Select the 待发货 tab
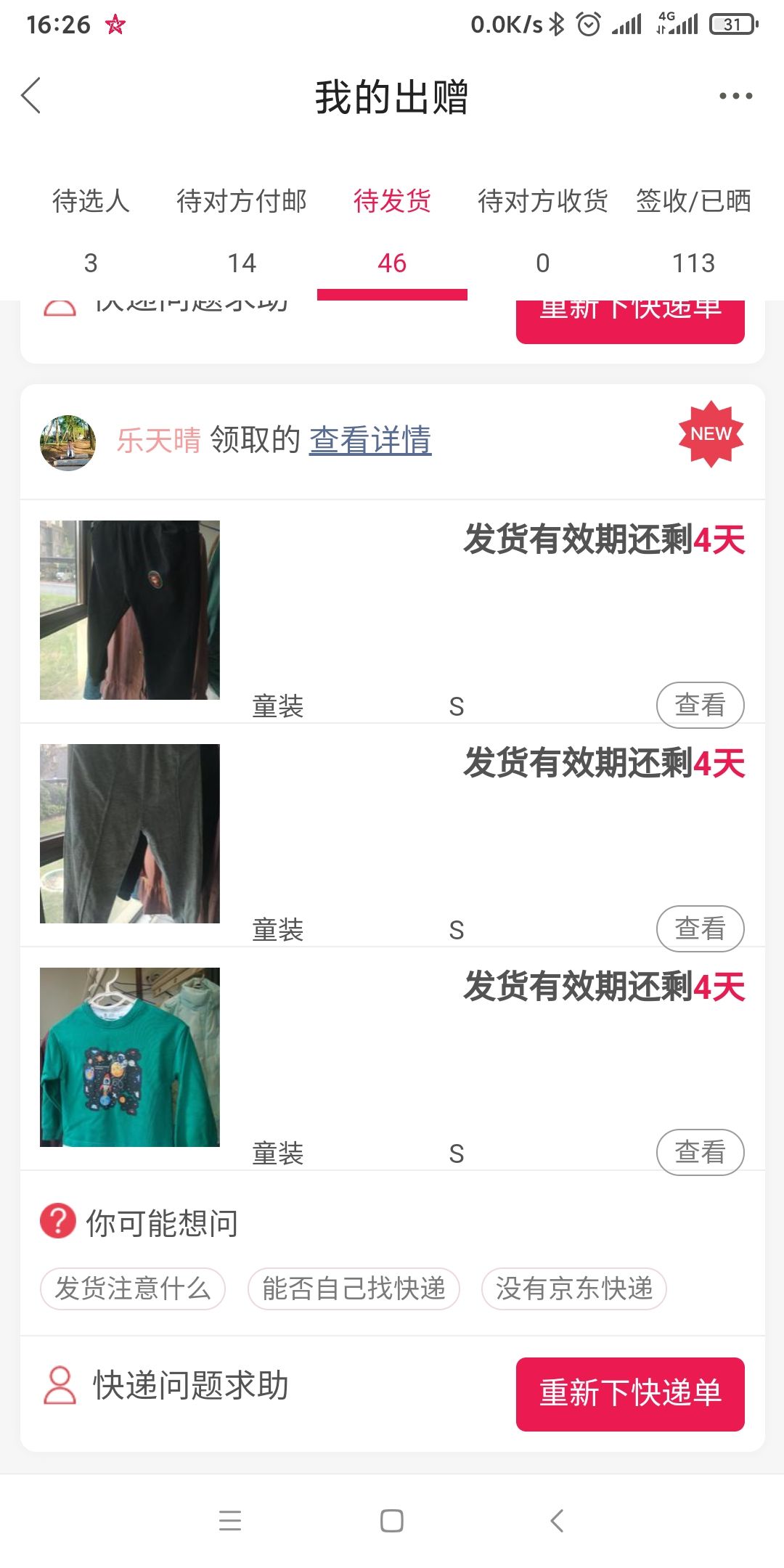 pos(392,231)
